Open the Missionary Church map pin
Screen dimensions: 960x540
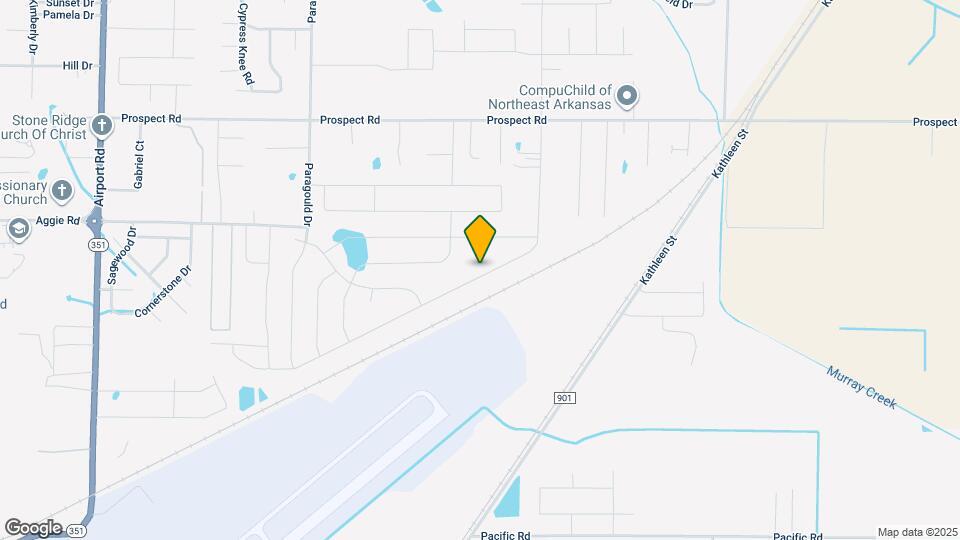point(62,190)
